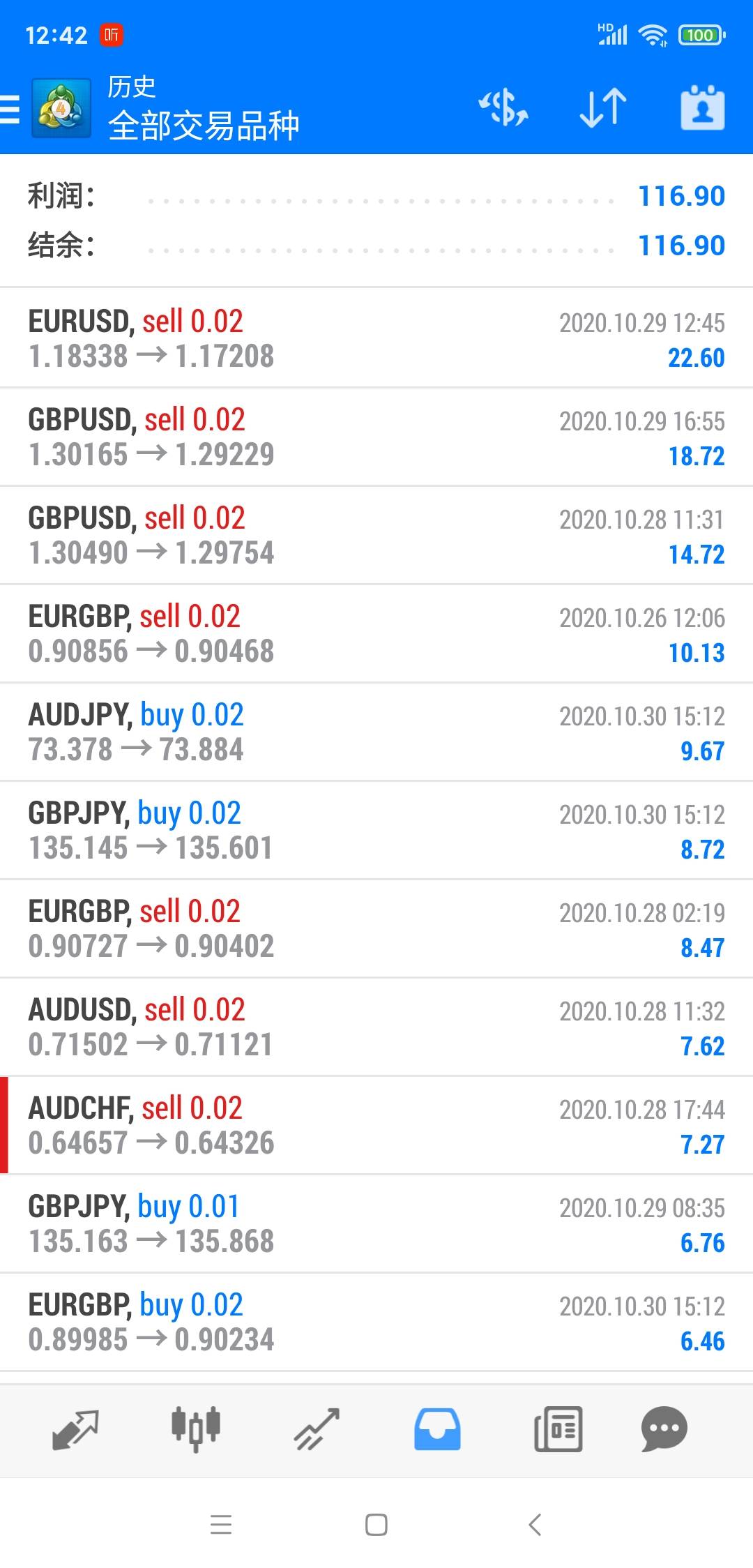The image size is (753, 1568).
Task: Open the GBPUSD trade with 18.72 profit
Action: (x=376, y=437)
